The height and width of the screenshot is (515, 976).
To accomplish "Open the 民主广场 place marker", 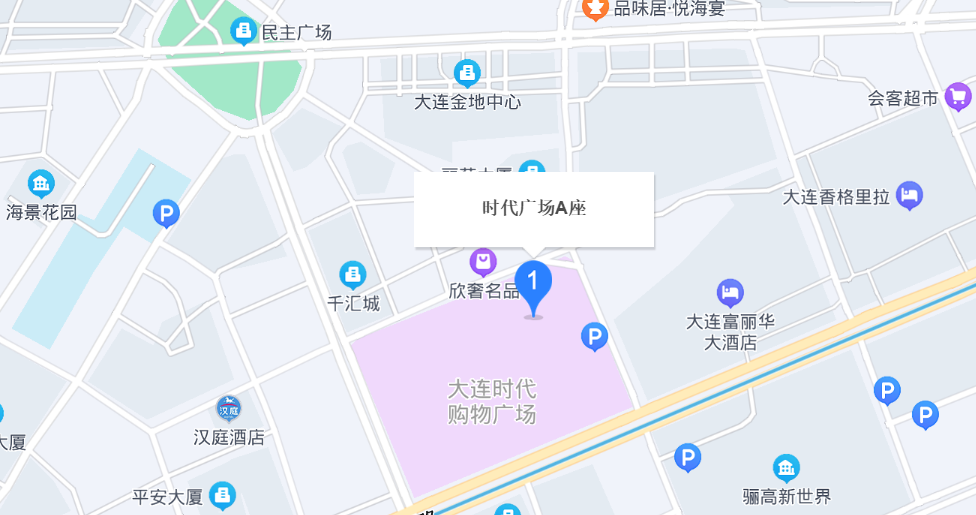I will (x=243, y=31).
